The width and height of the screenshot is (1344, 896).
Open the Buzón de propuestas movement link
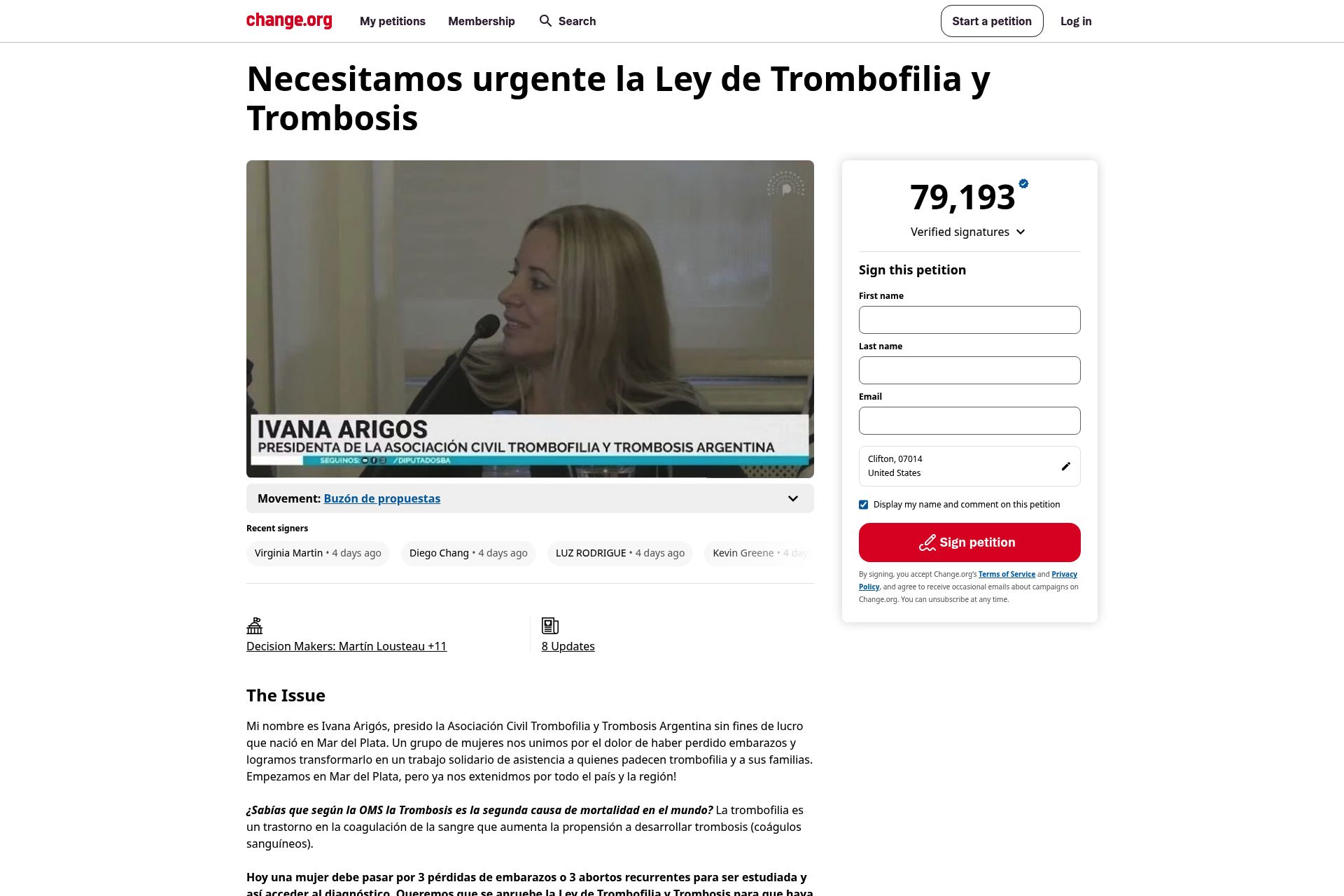click(381, 498)
